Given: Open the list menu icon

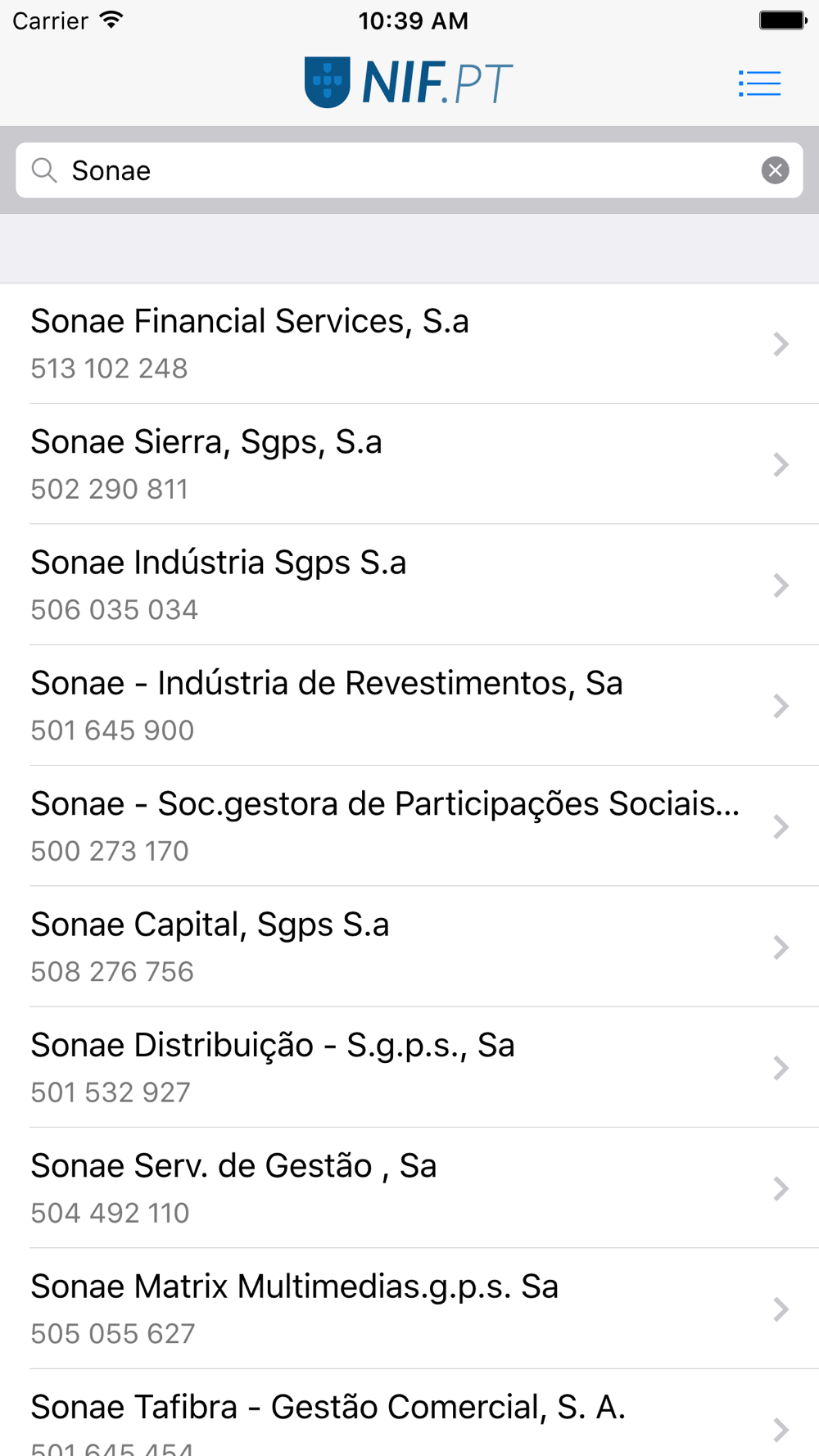Looking at the screenshot, I should (x=759, y=84).
